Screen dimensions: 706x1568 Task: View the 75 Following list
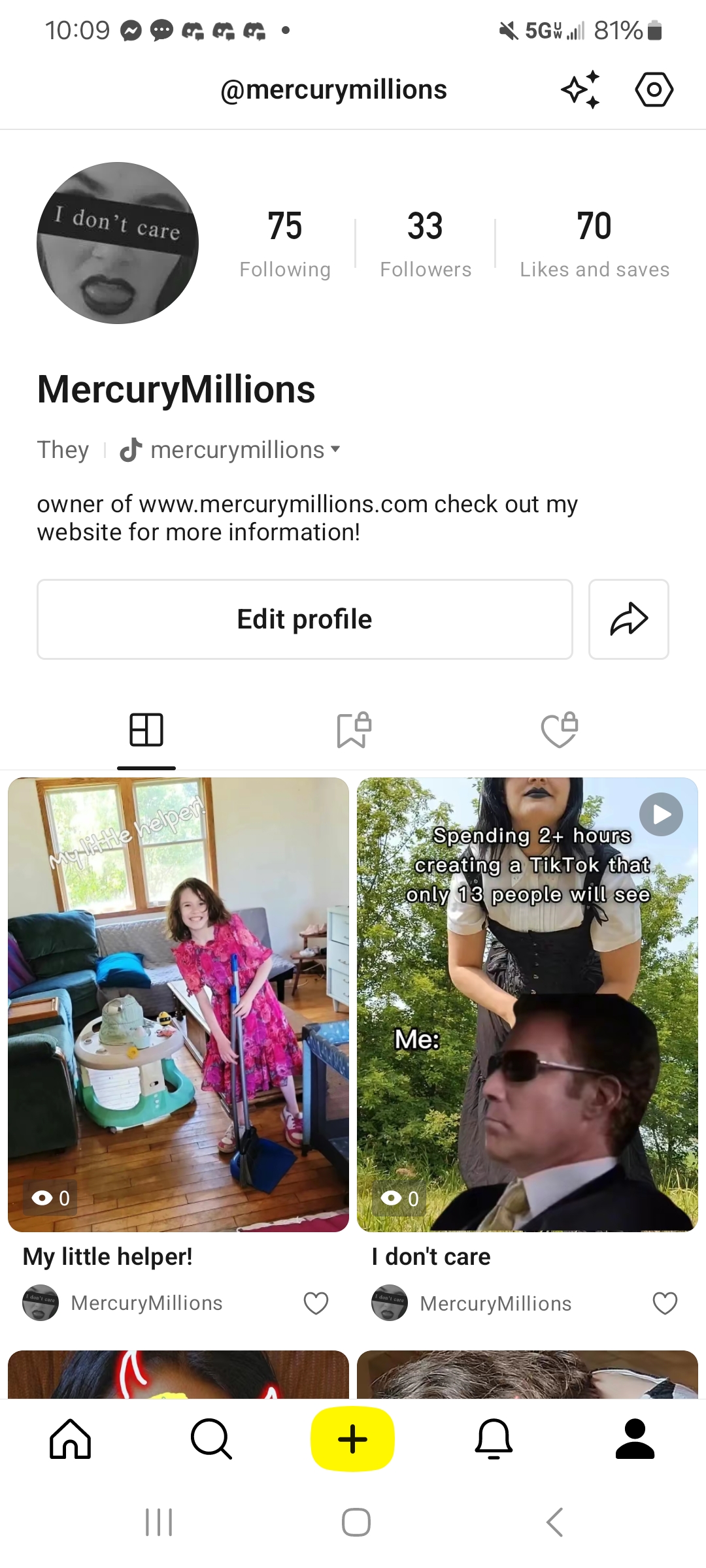(285, 243)
